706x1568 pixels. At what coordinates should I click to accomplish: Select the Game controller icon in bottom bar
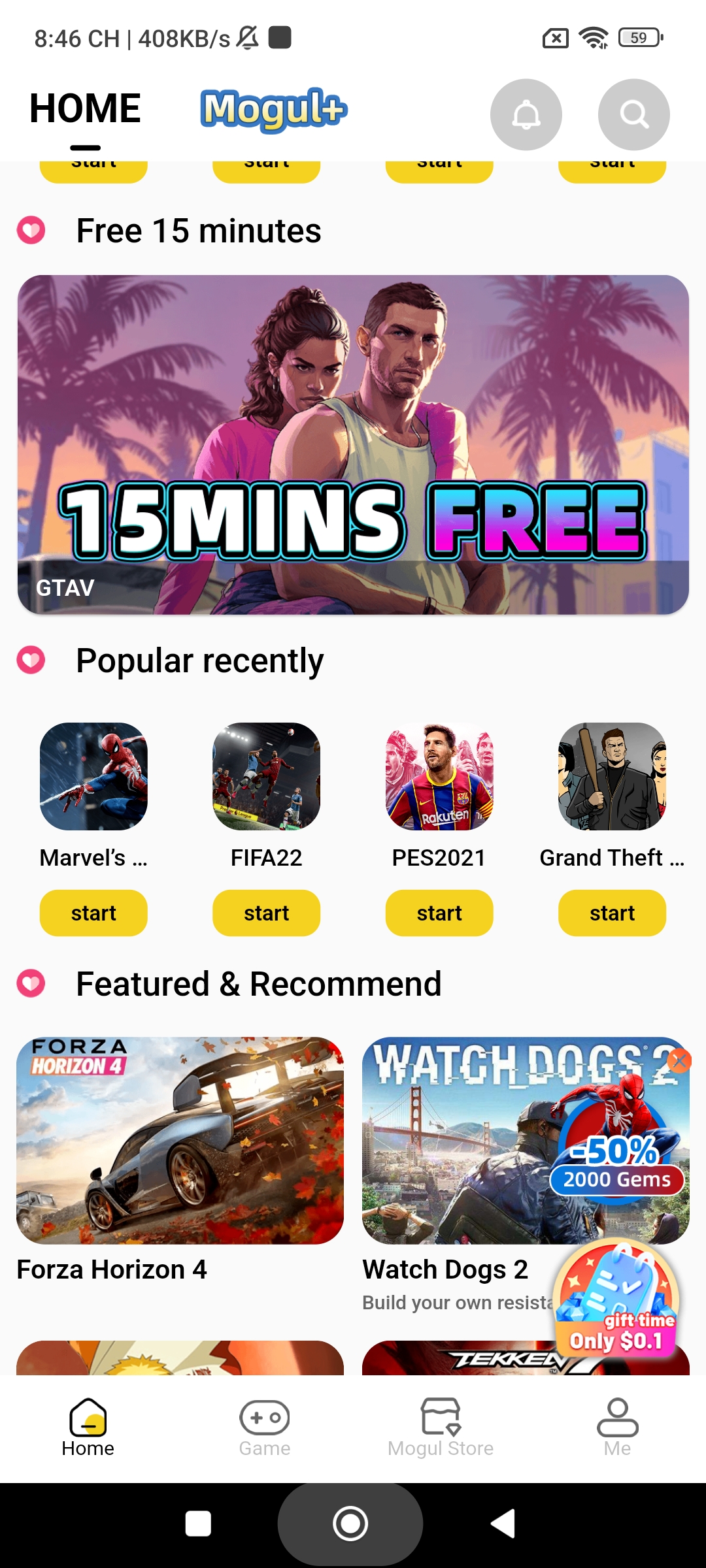[265, 1428]
